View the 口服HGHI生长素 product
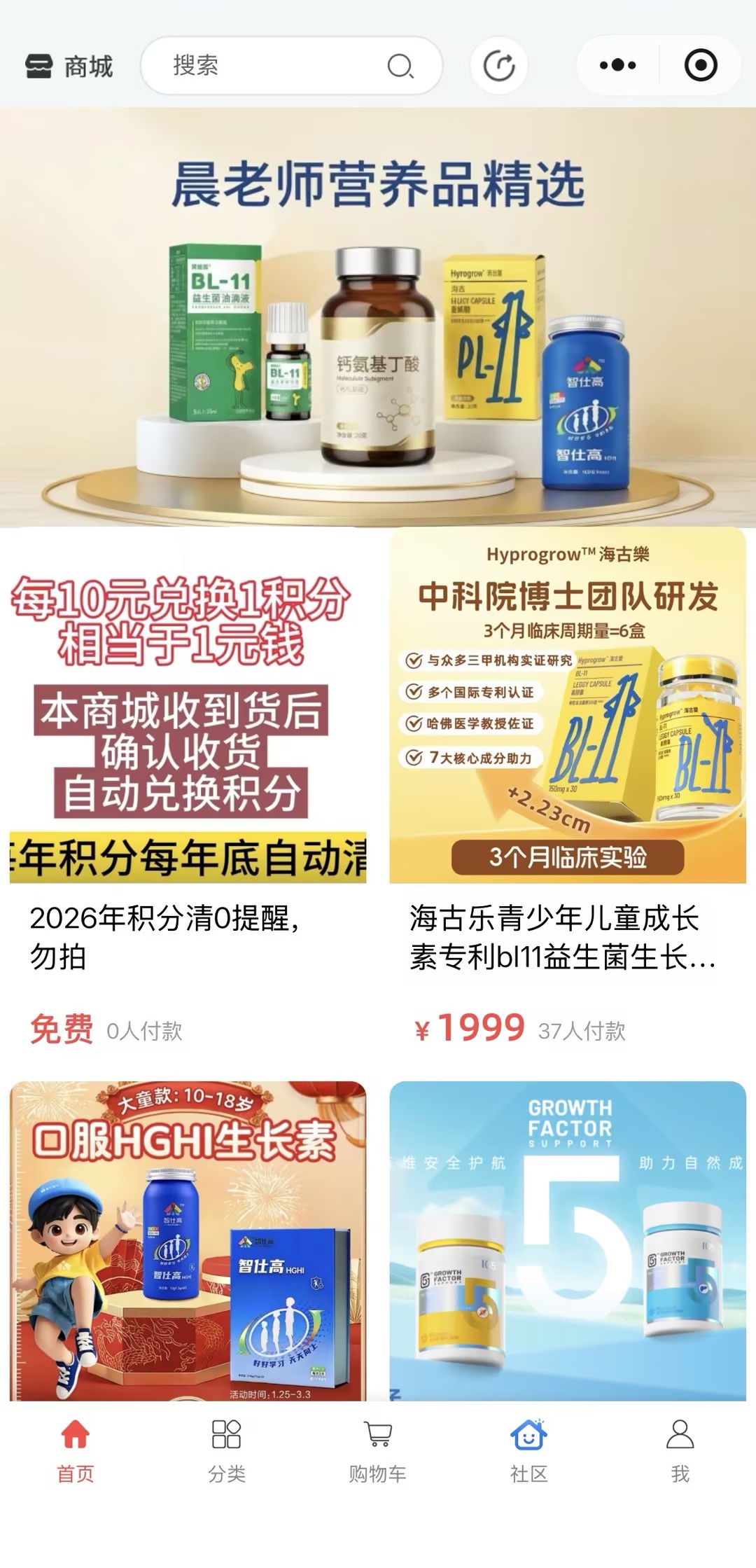The width and height of the screenshot is (756, 1568). click(188, 1241)
